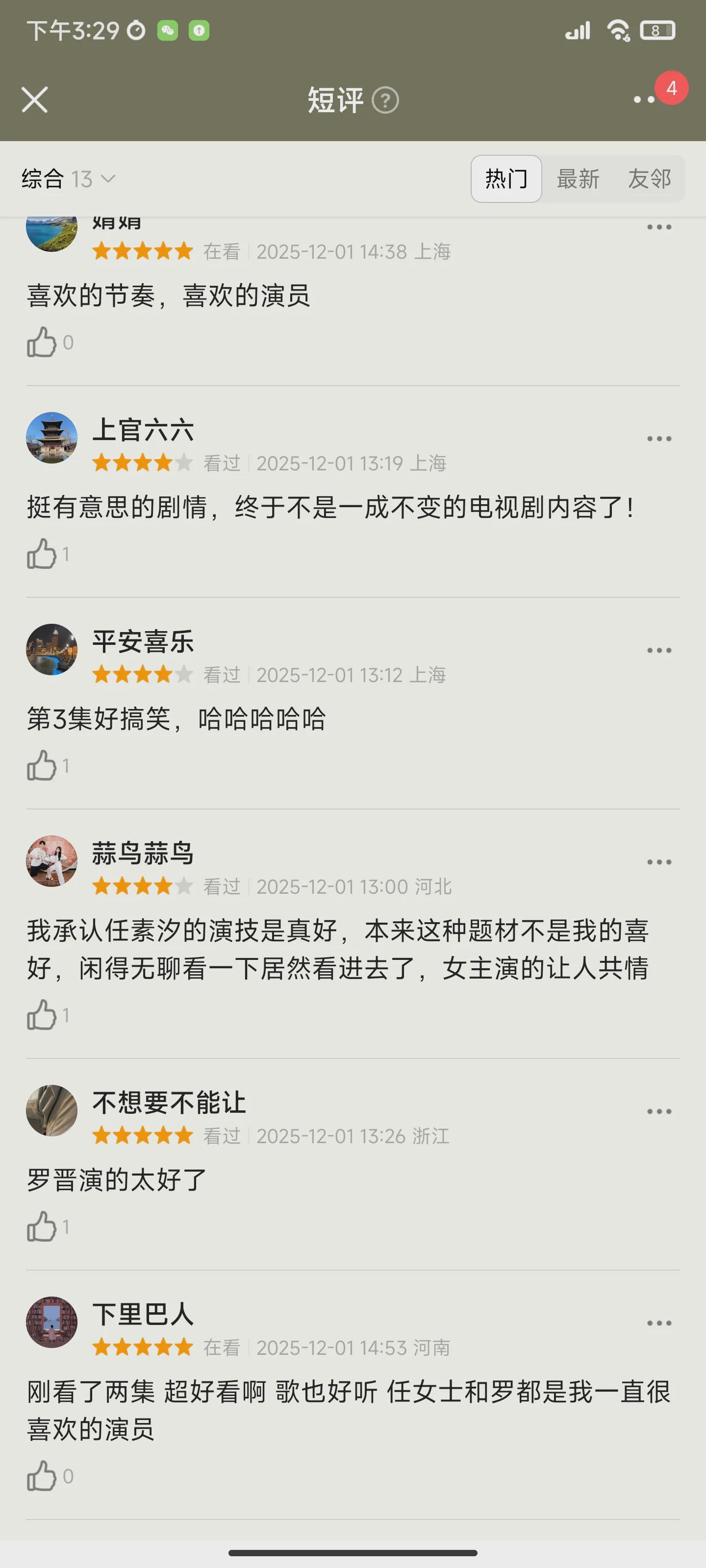Close the 短评 page
This screenshot has width=706, height=1568.
click(x=35, y=100)
